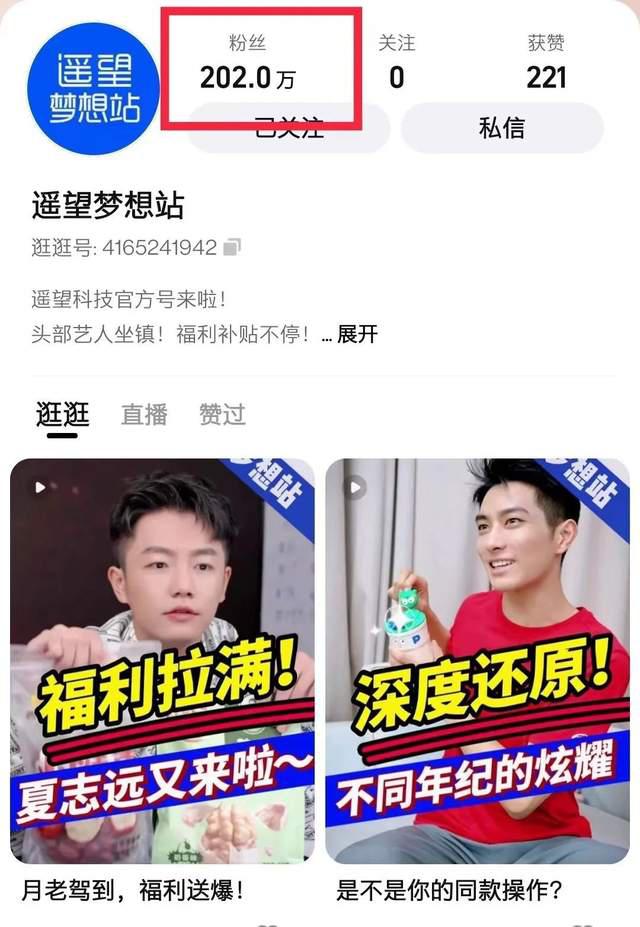The image size is (640, 927).
Task: Copy the 逛逛号 ID number
Action: click(232, 247)
